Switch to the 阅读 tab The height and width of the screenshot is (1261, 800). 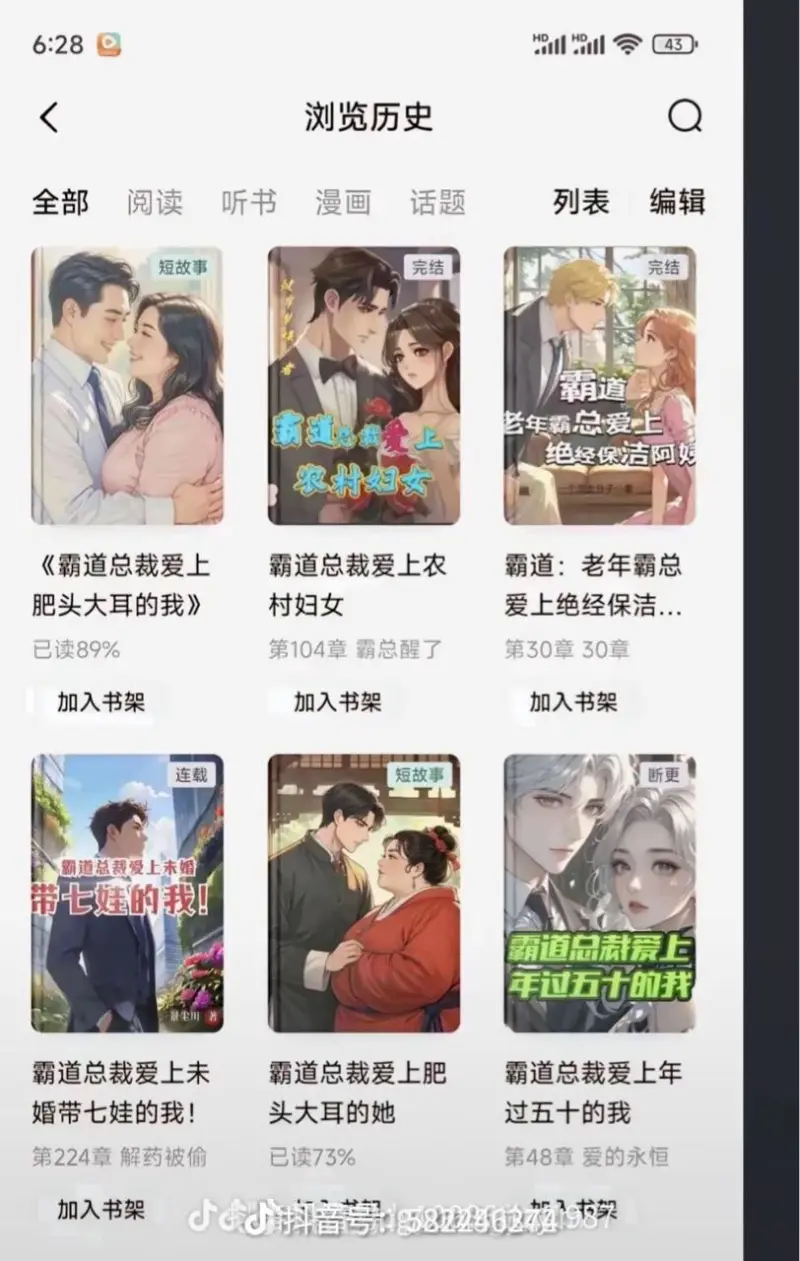[155, 202]
